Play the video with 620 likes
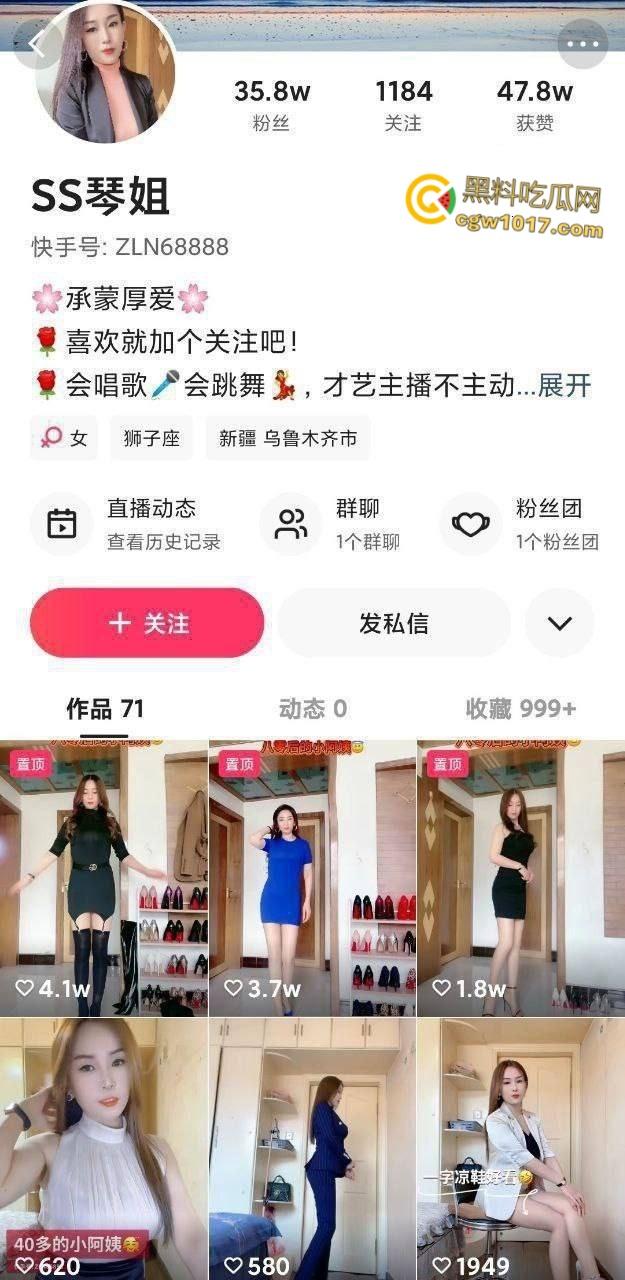Screen dimensions: 625x1280 pyautogui.click(x=104, y=1148)
